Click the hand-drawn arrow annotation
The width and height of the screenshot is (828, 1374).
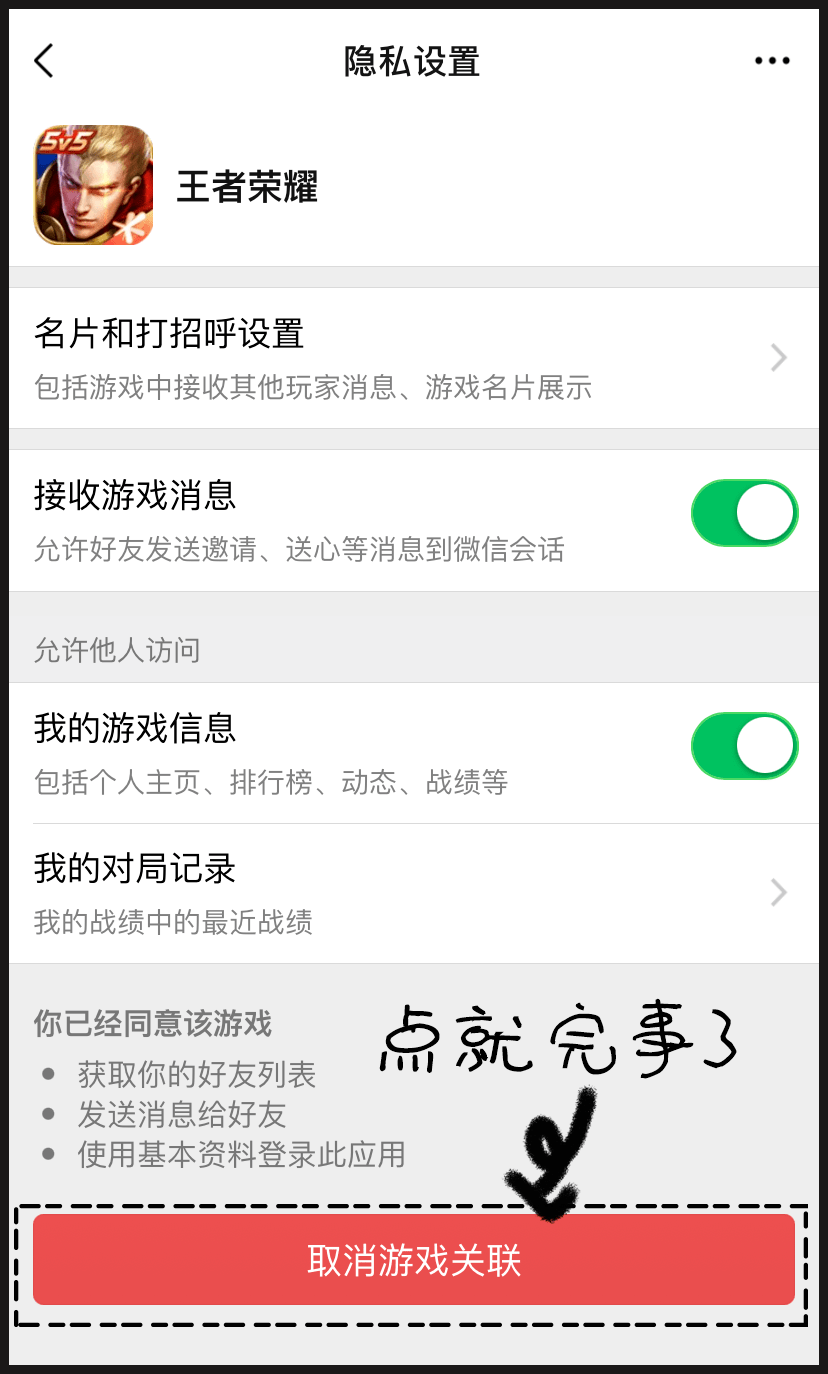point(545,1160)
